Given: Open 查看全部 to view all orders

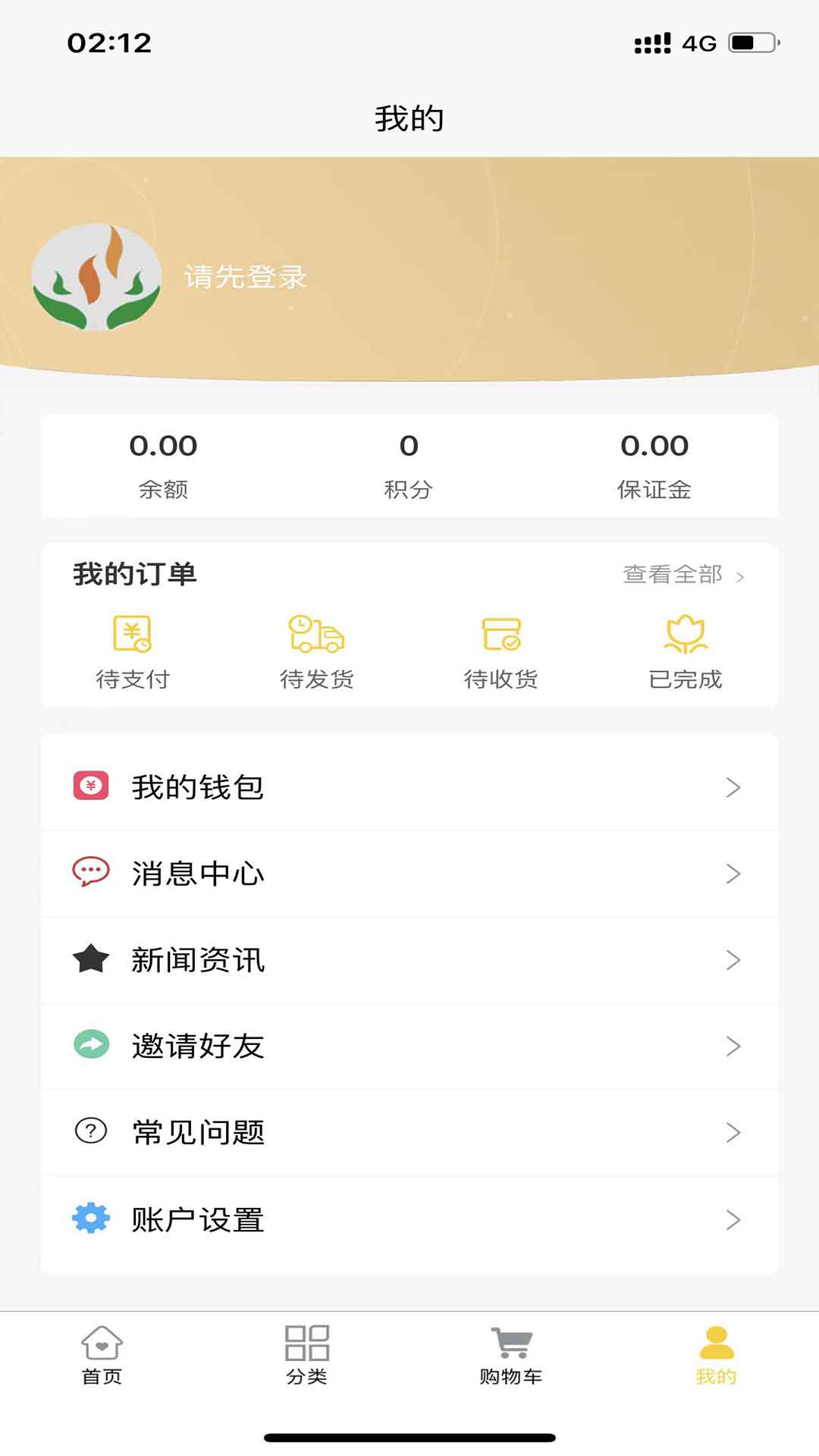Looking at the screenshot, I should pos(673,576).
